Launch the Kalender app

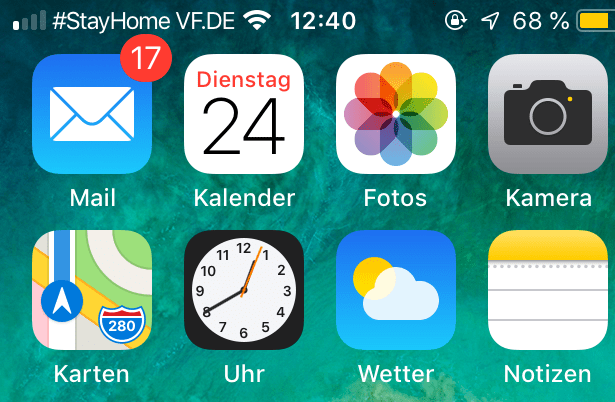coord(244,114)
